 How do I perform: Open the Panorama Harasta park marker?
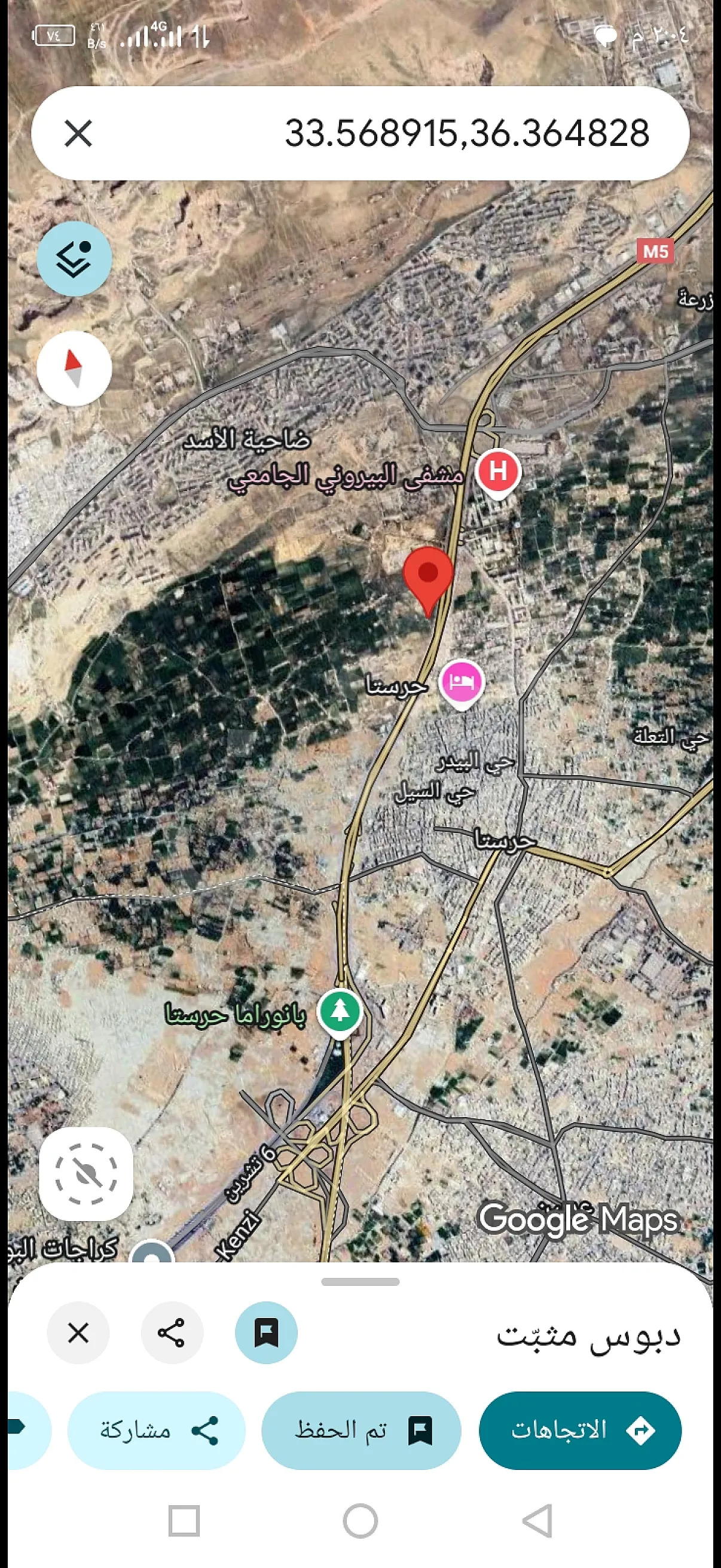pyautogui.click(x=340, y=1012)
